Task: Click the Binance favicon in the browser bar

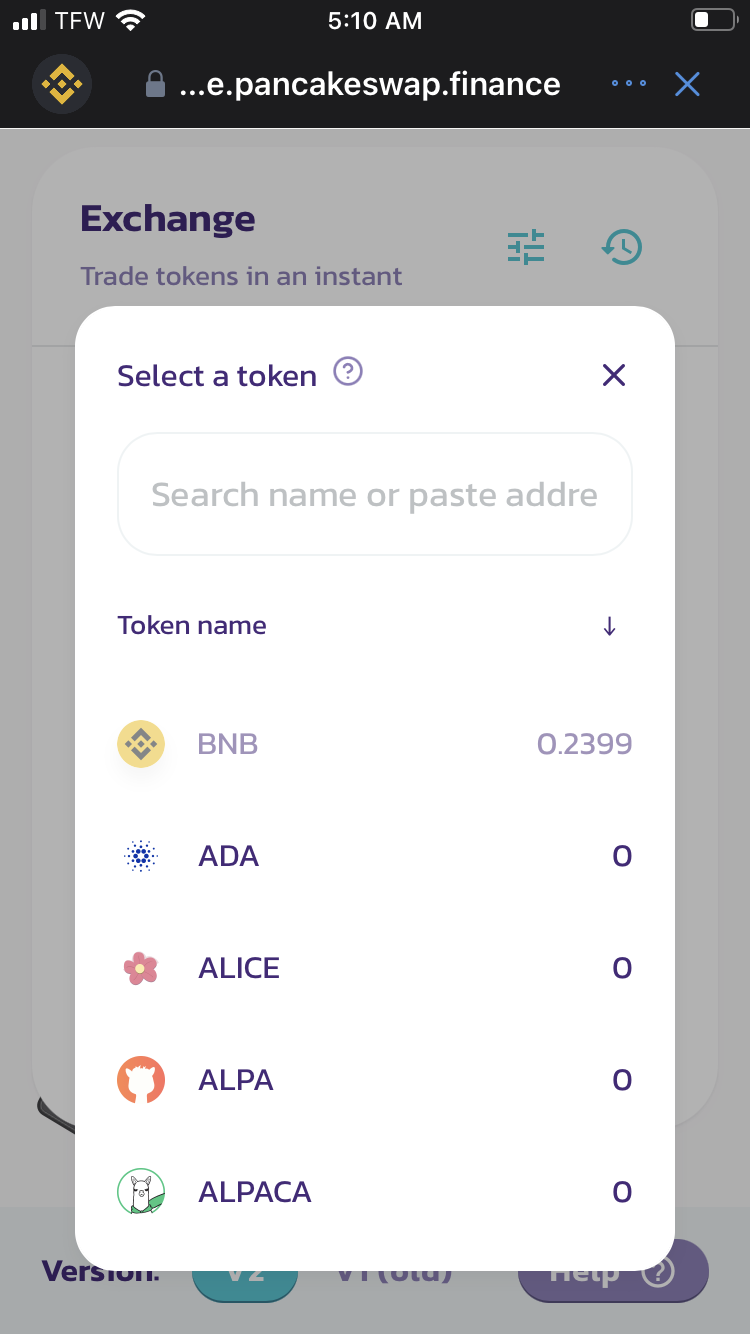Action: tap(62, 84)
